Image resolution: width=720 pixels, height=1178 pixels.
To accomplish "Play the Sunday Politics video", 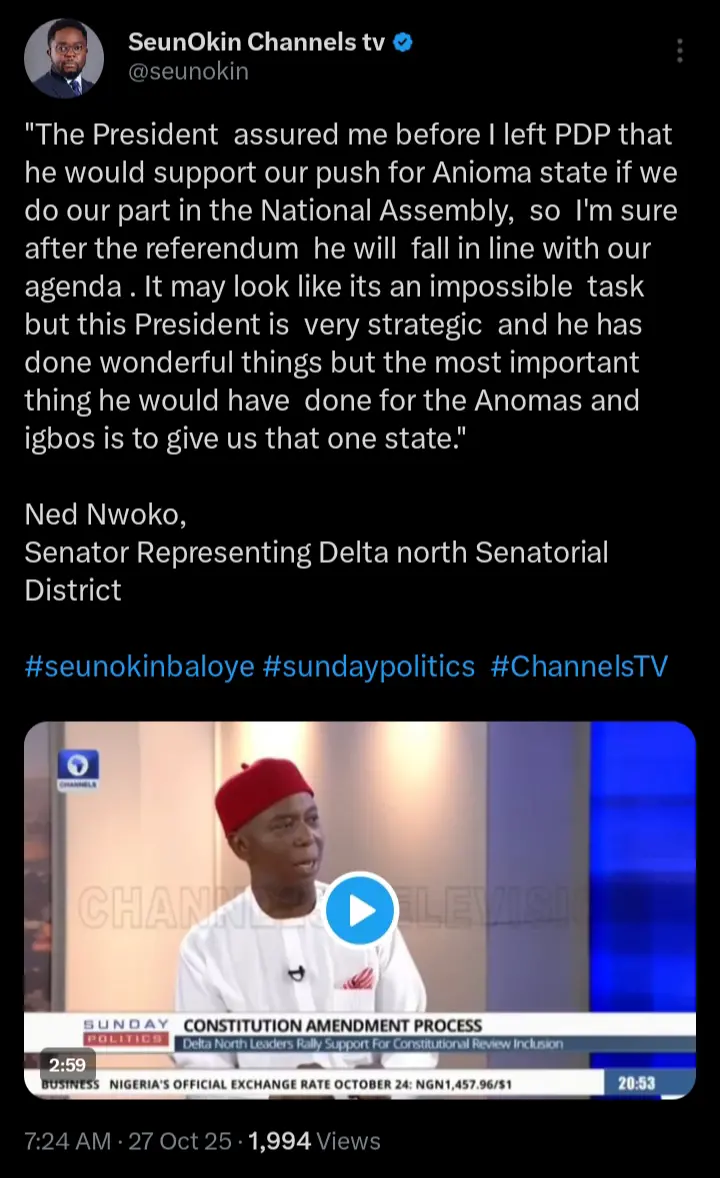I will pos(360,910).
